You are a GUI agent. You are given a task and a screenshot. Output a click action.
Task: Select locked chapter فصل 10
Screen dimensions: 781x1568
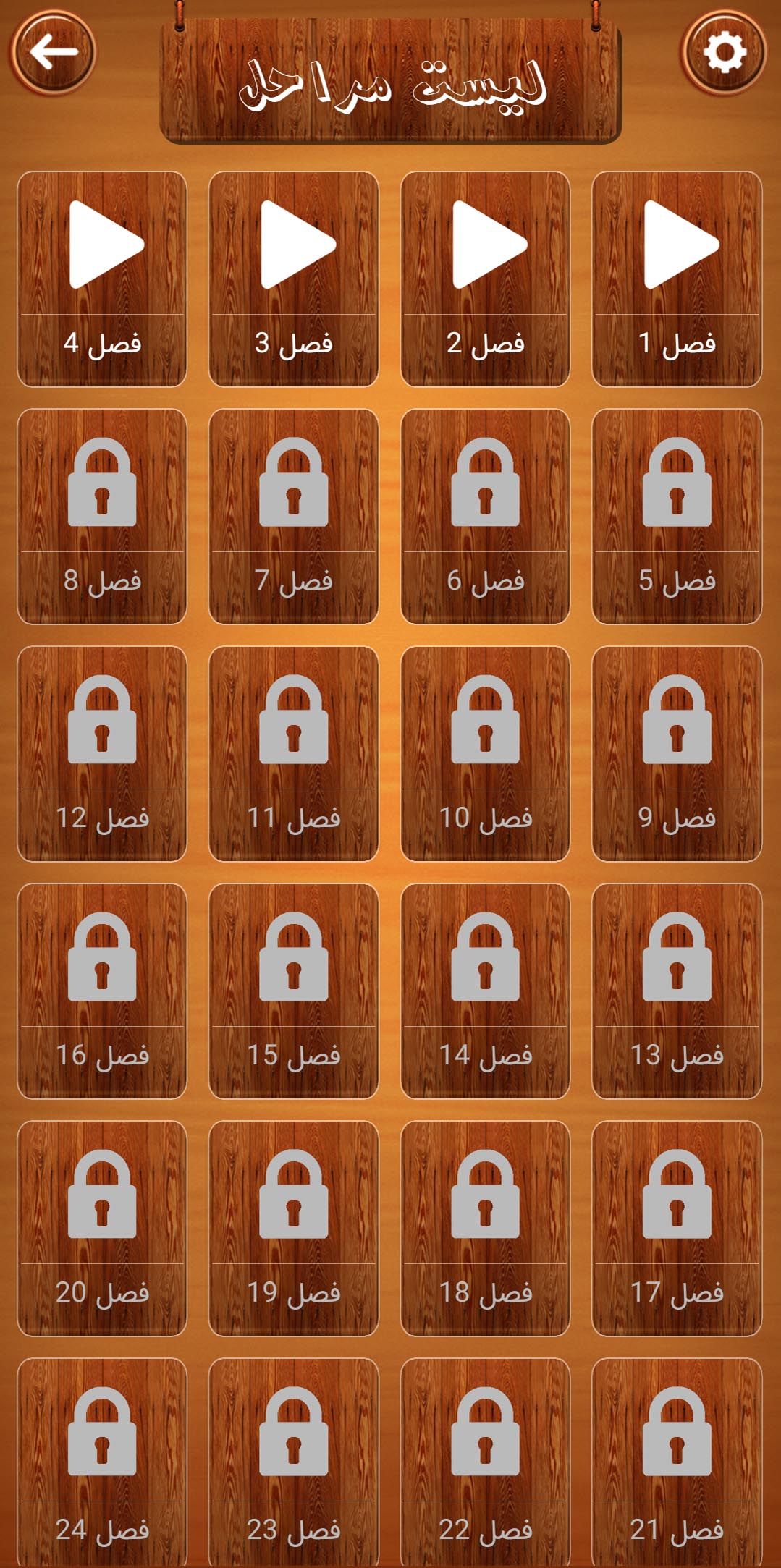[x=485, y=753]
